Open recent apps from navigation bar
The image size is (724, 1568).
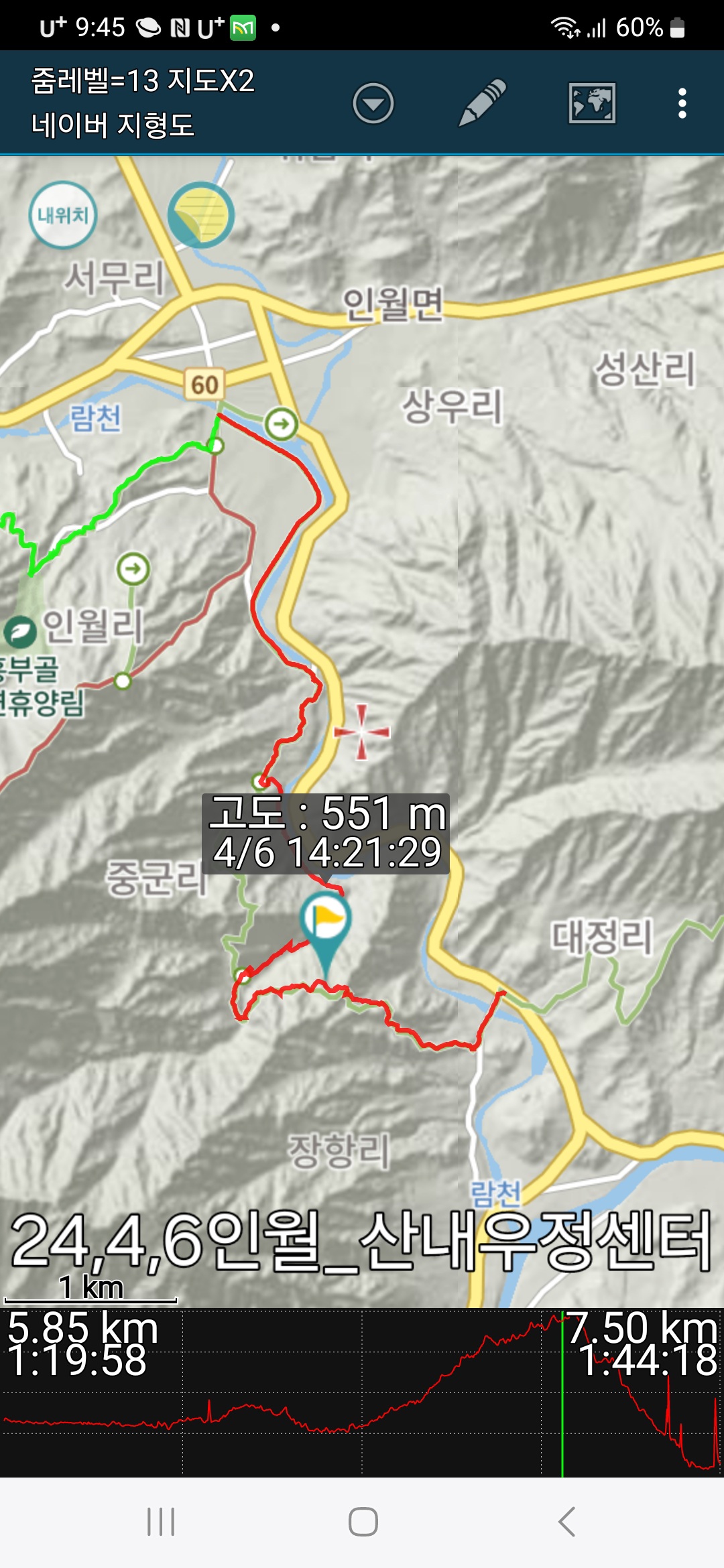[161, 1522]
